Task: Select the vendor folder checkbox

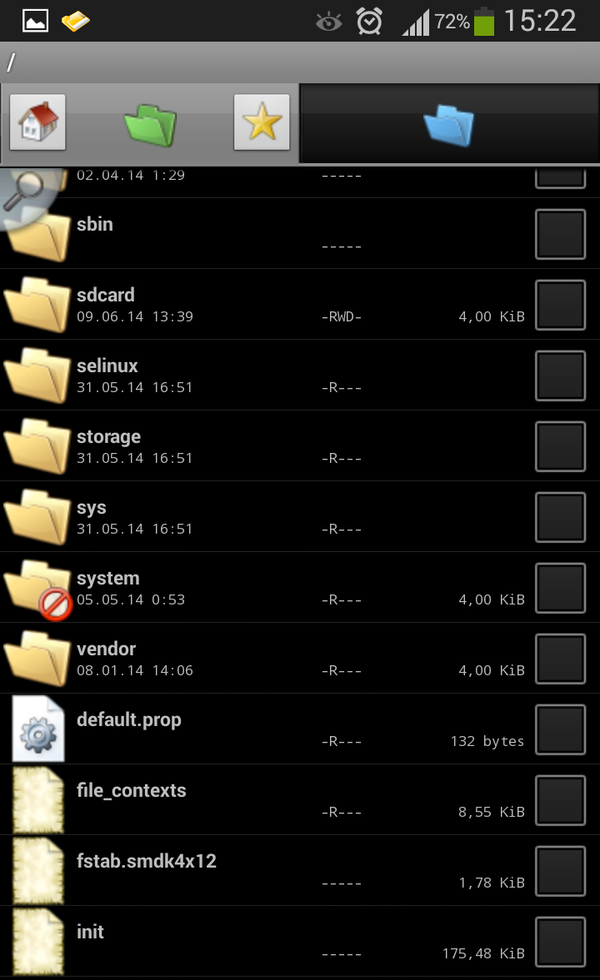Action: 560,659
